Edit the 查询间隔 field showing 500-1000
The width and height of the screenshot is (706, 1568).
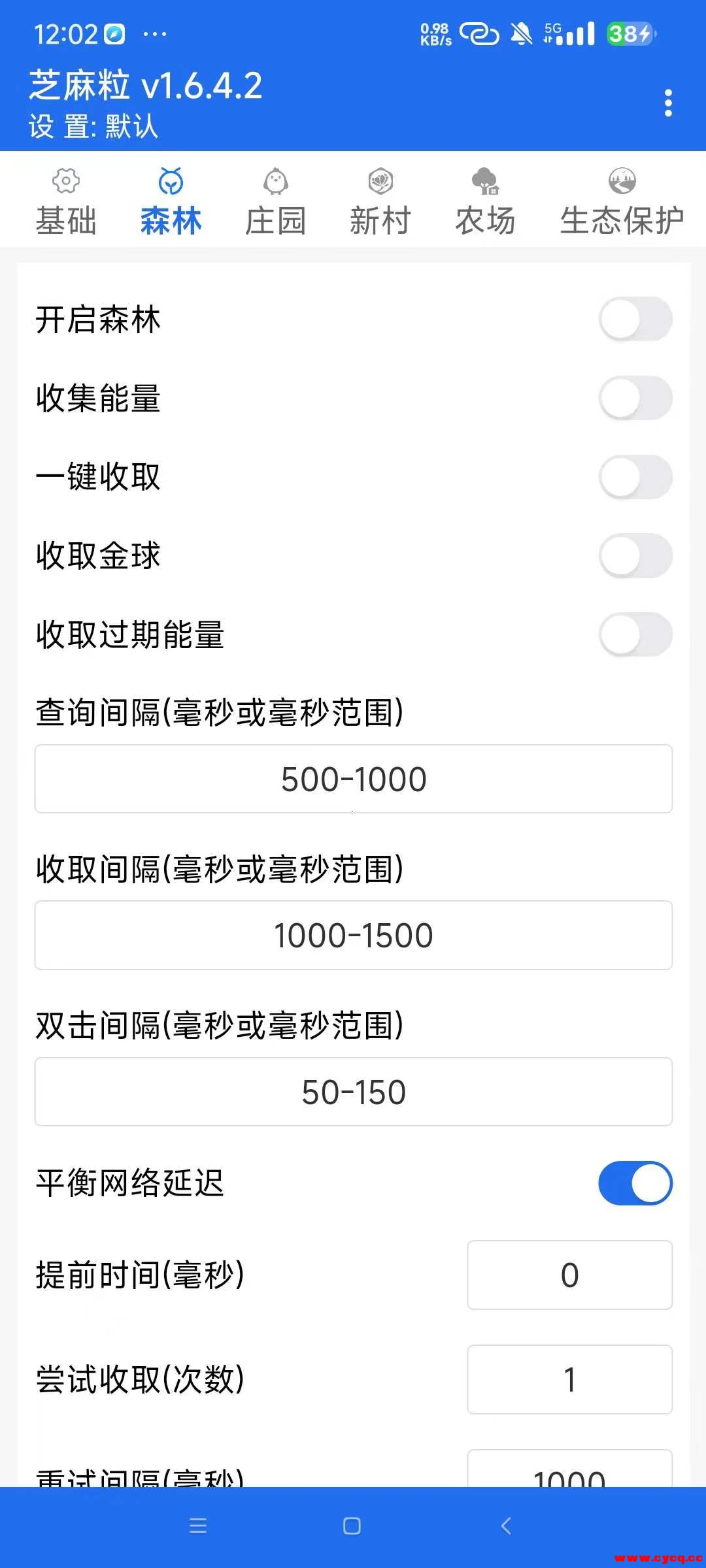[353, 779]
